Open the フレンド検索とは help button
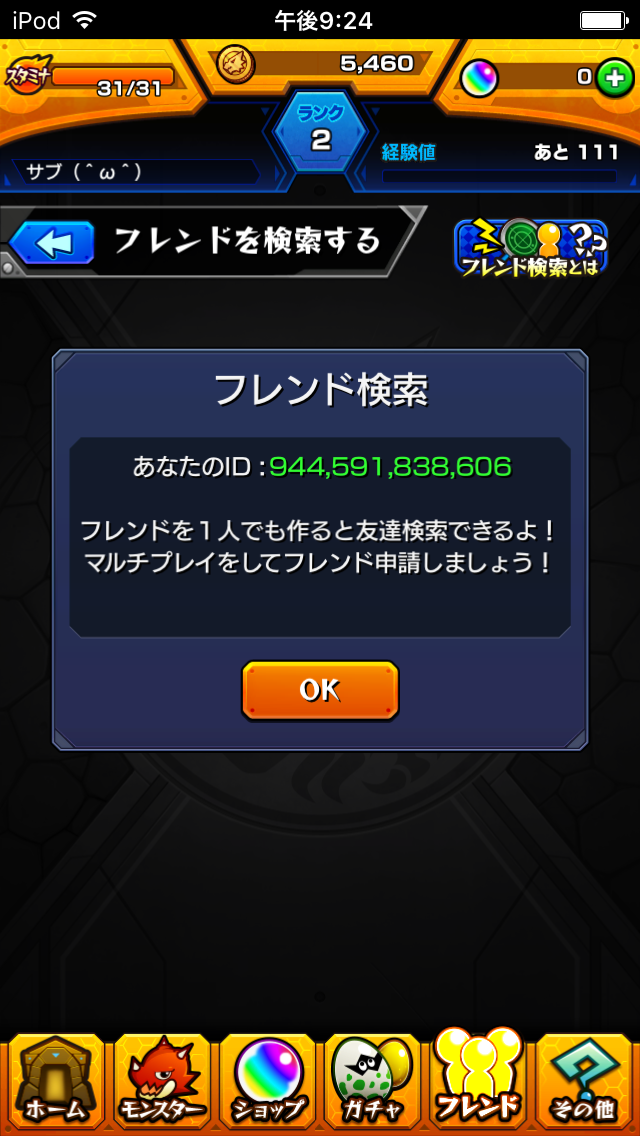Viewport: 640px width, 1136px height. click(x=530, y=247)
